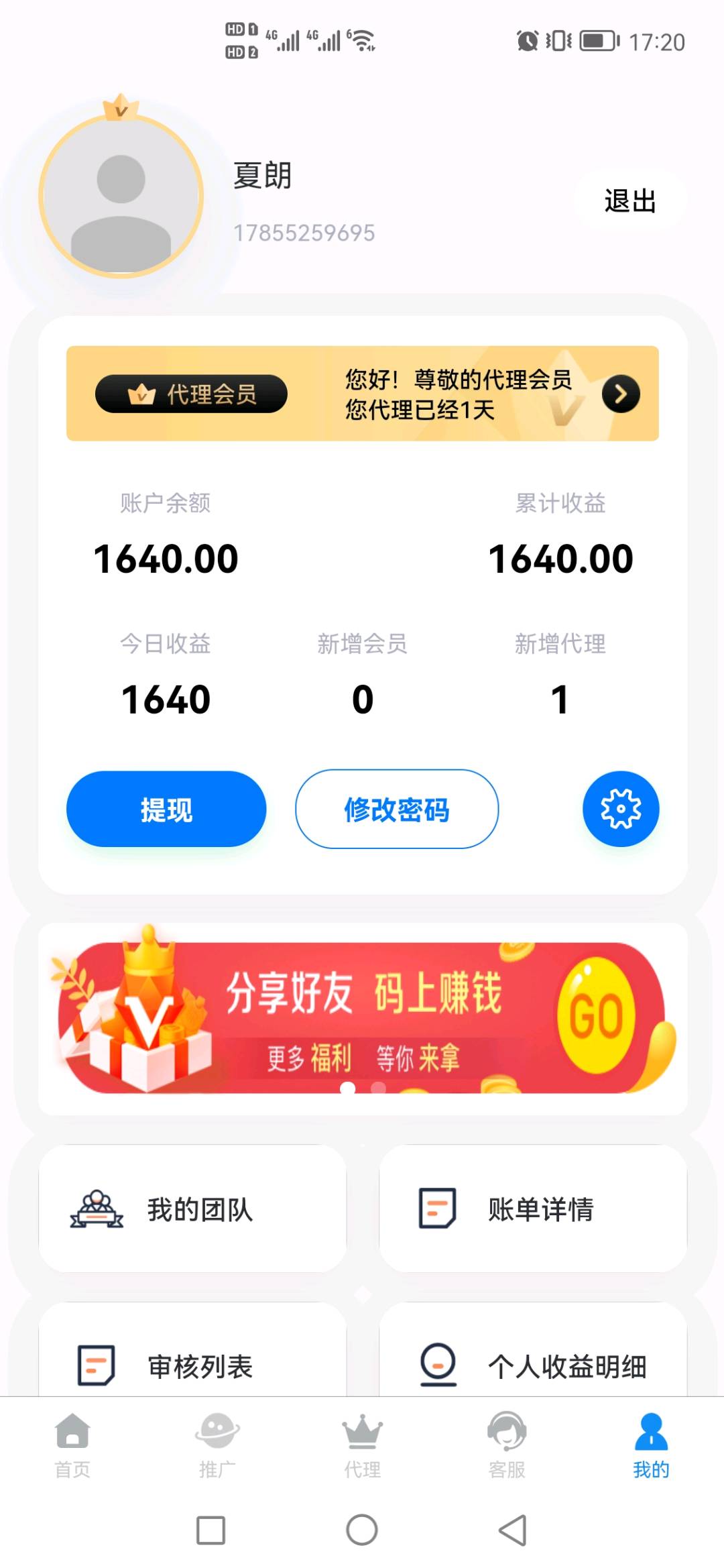Open the agent member arrow on the gold banner

pos(620,394)
